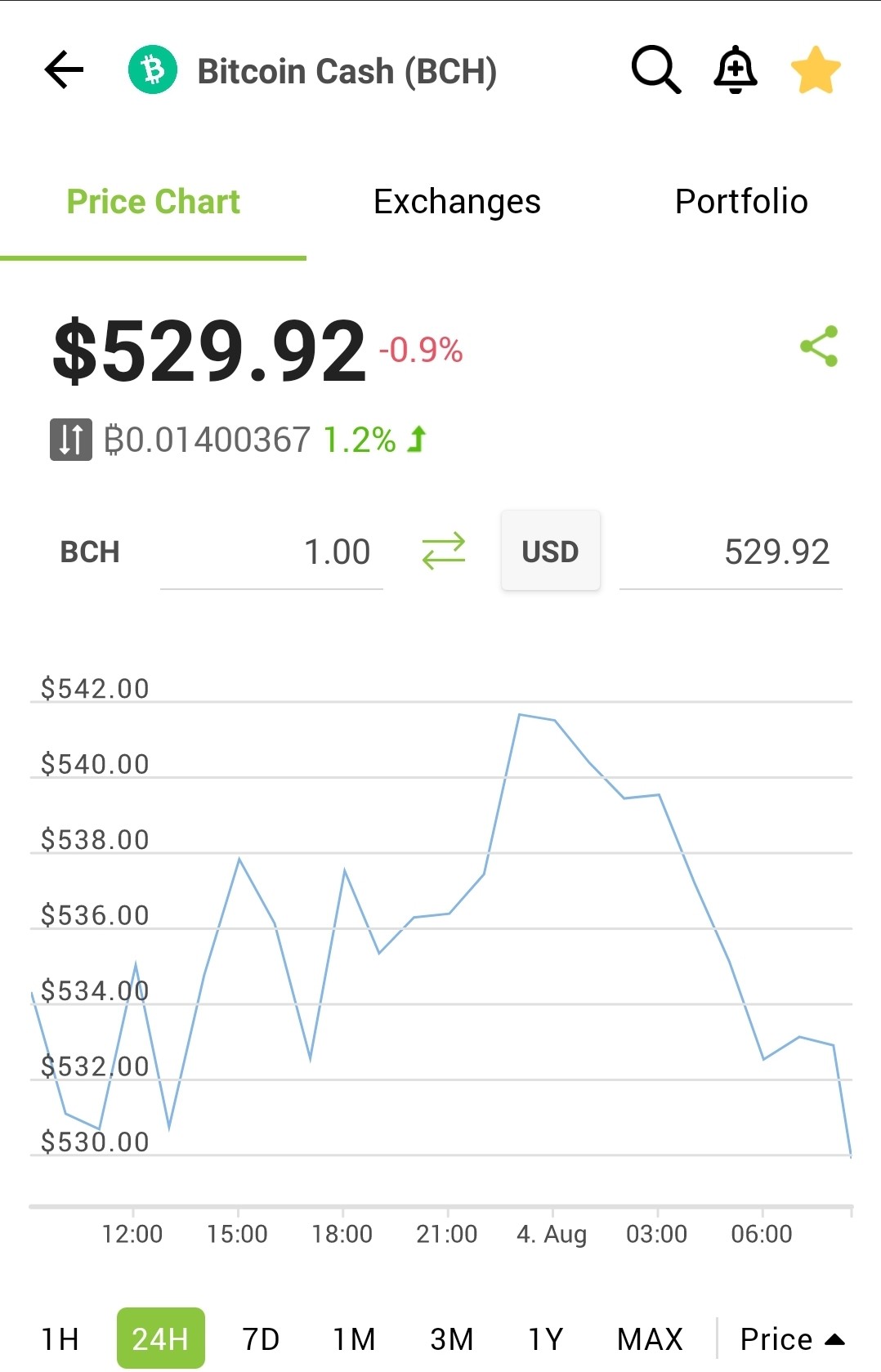This screenshot has height=1372, width=881.
Task: Swap the BCH and USD conversion direction
Action: click(x=443, y=552)
